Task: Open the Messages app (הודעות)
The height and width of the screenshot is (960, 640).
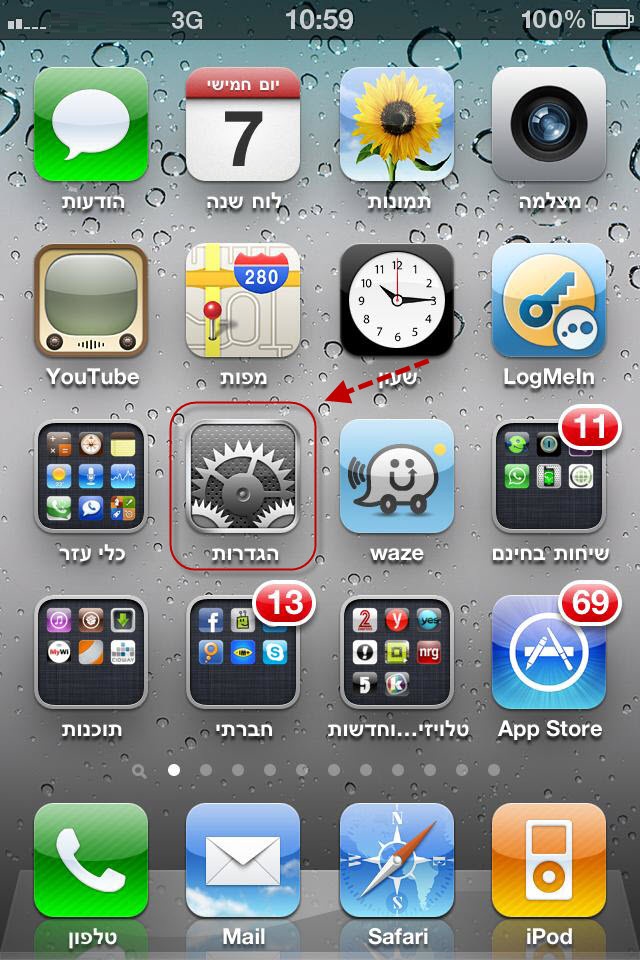Action: (91, 125)
